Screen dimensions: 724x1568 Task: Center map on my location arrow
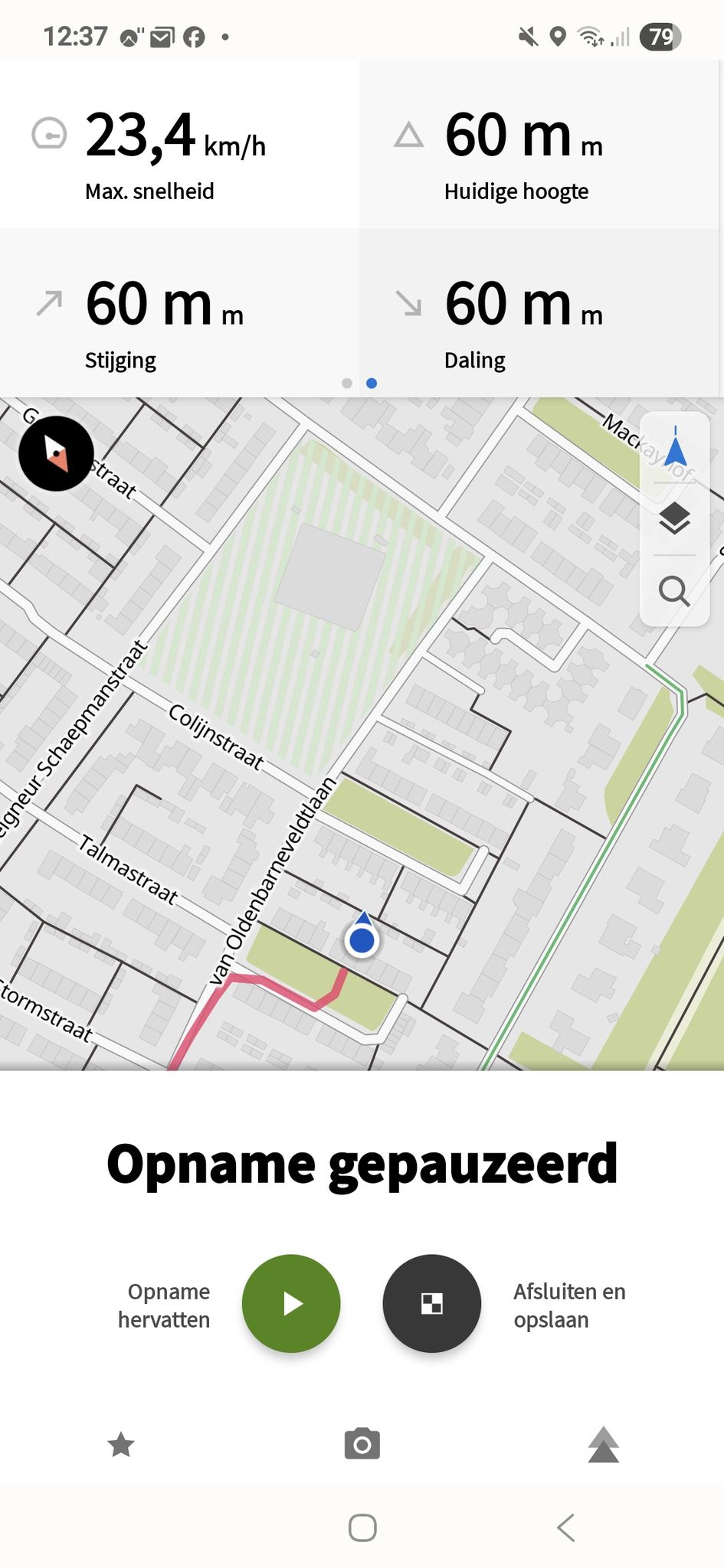coord(675,448)
